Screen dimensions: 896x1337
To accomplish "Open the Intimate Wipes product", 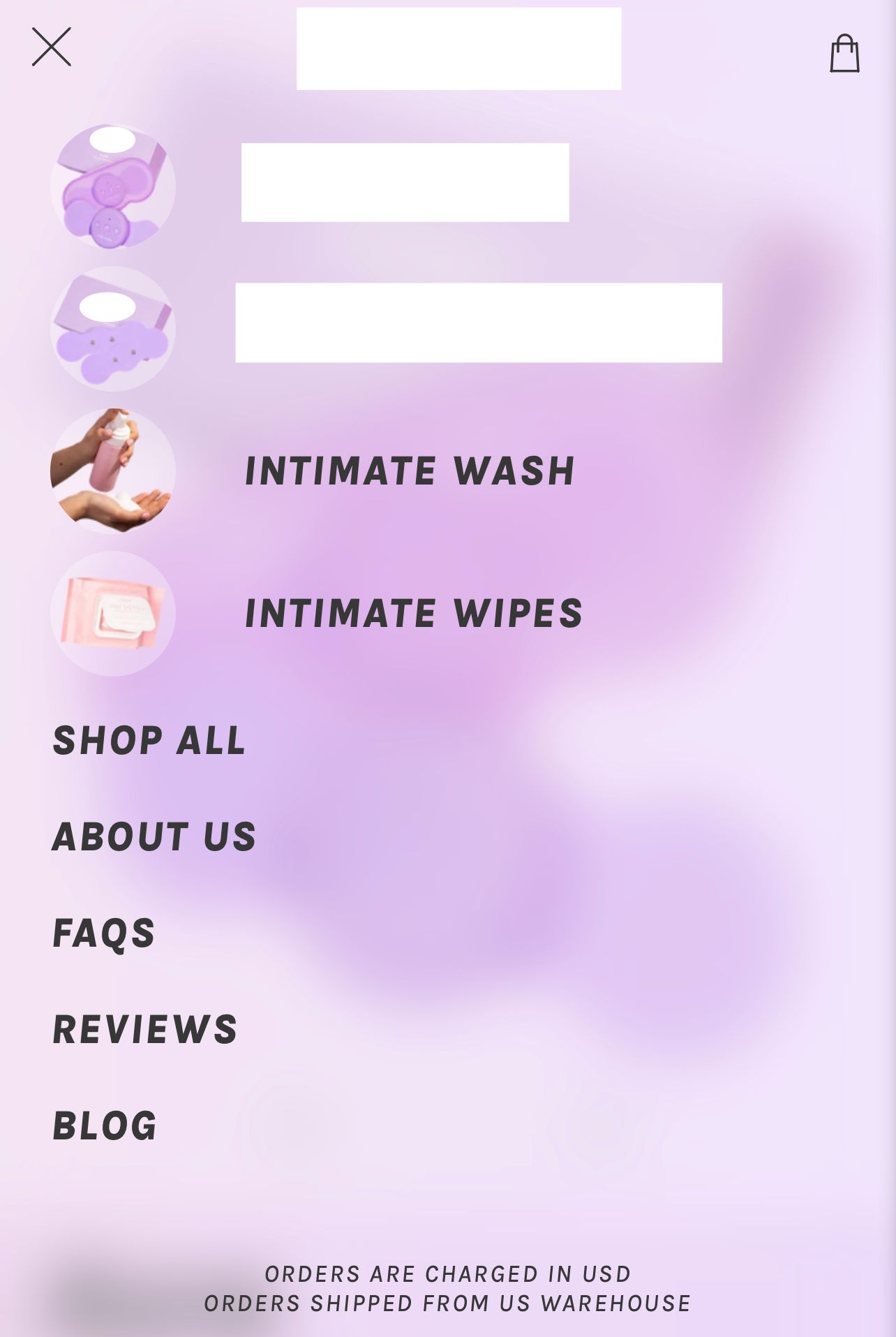I will click(x=413, y=614).
